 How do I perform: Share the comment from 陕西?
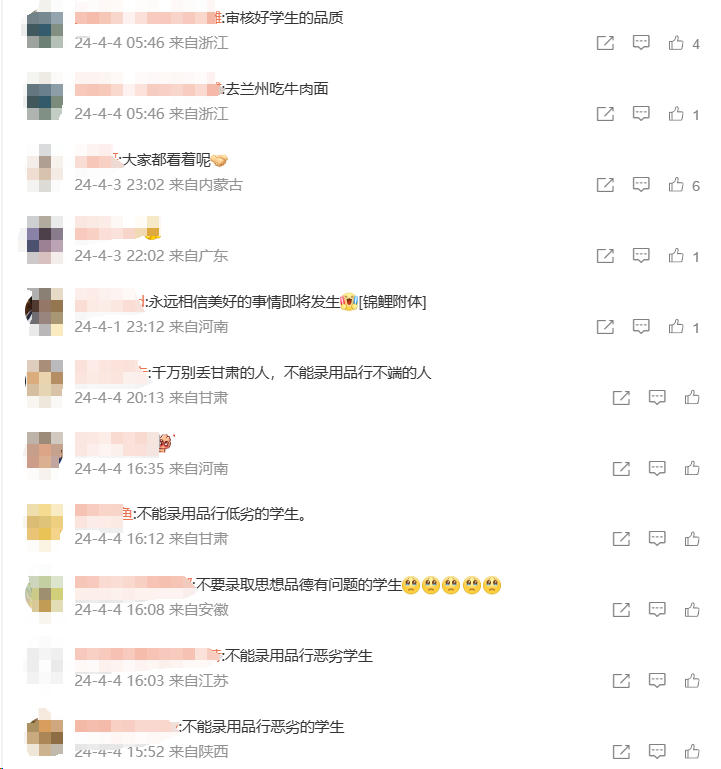coord(621,751)
